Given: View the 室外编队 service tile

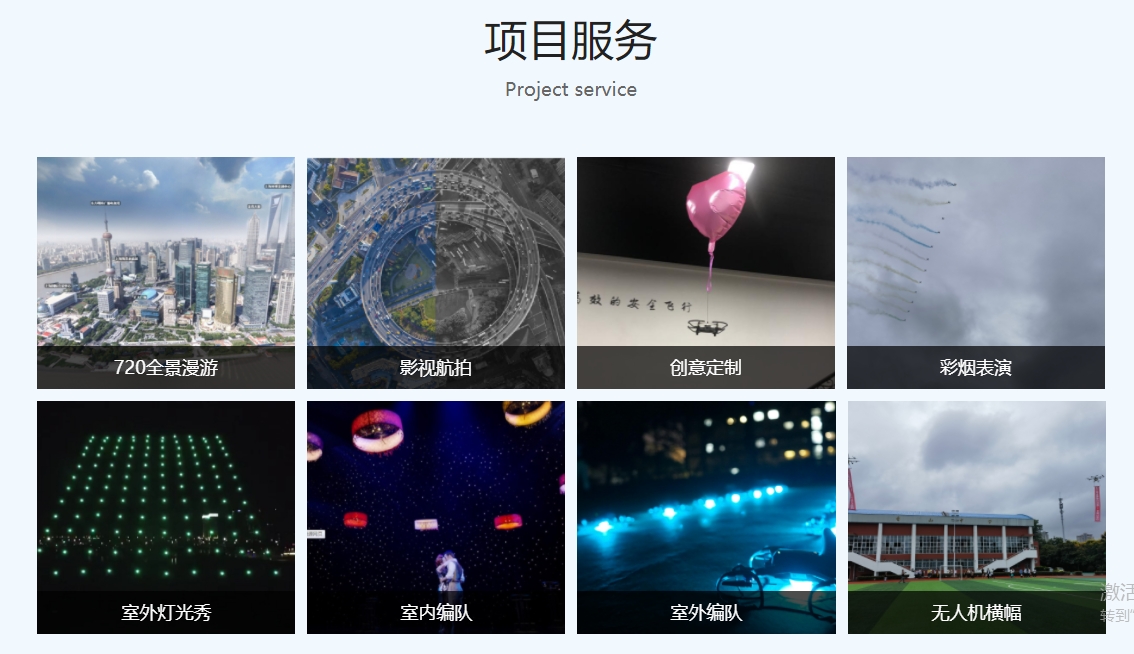Looking at the screenshot, I should (x=706, y=516).
